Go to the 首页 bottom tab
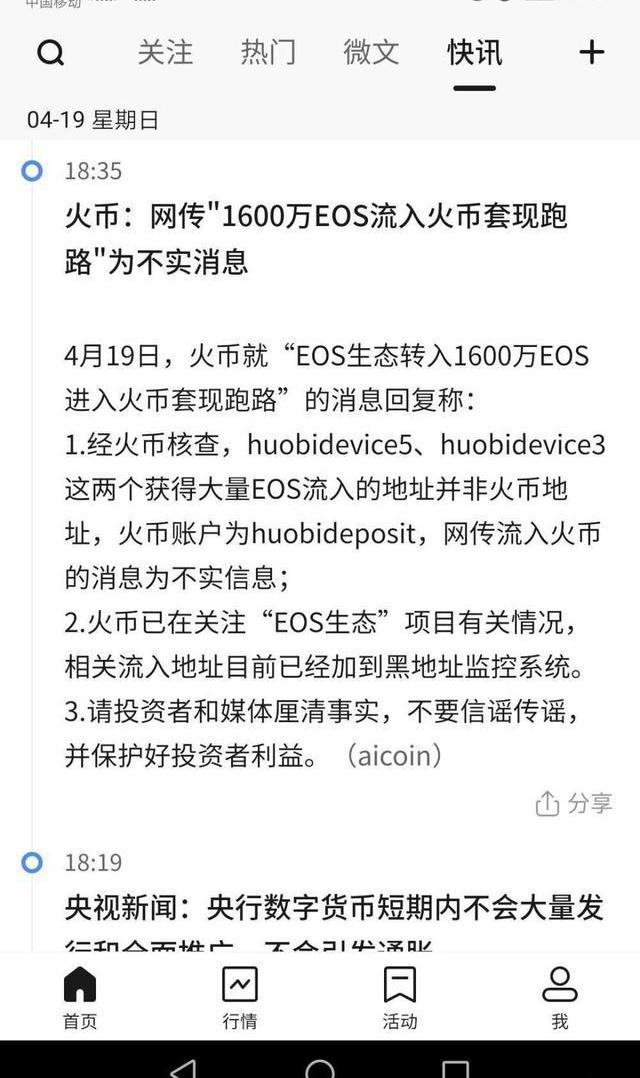This screenshot has width=640, height=1078. pyautogui.click(x=80, y=997)
